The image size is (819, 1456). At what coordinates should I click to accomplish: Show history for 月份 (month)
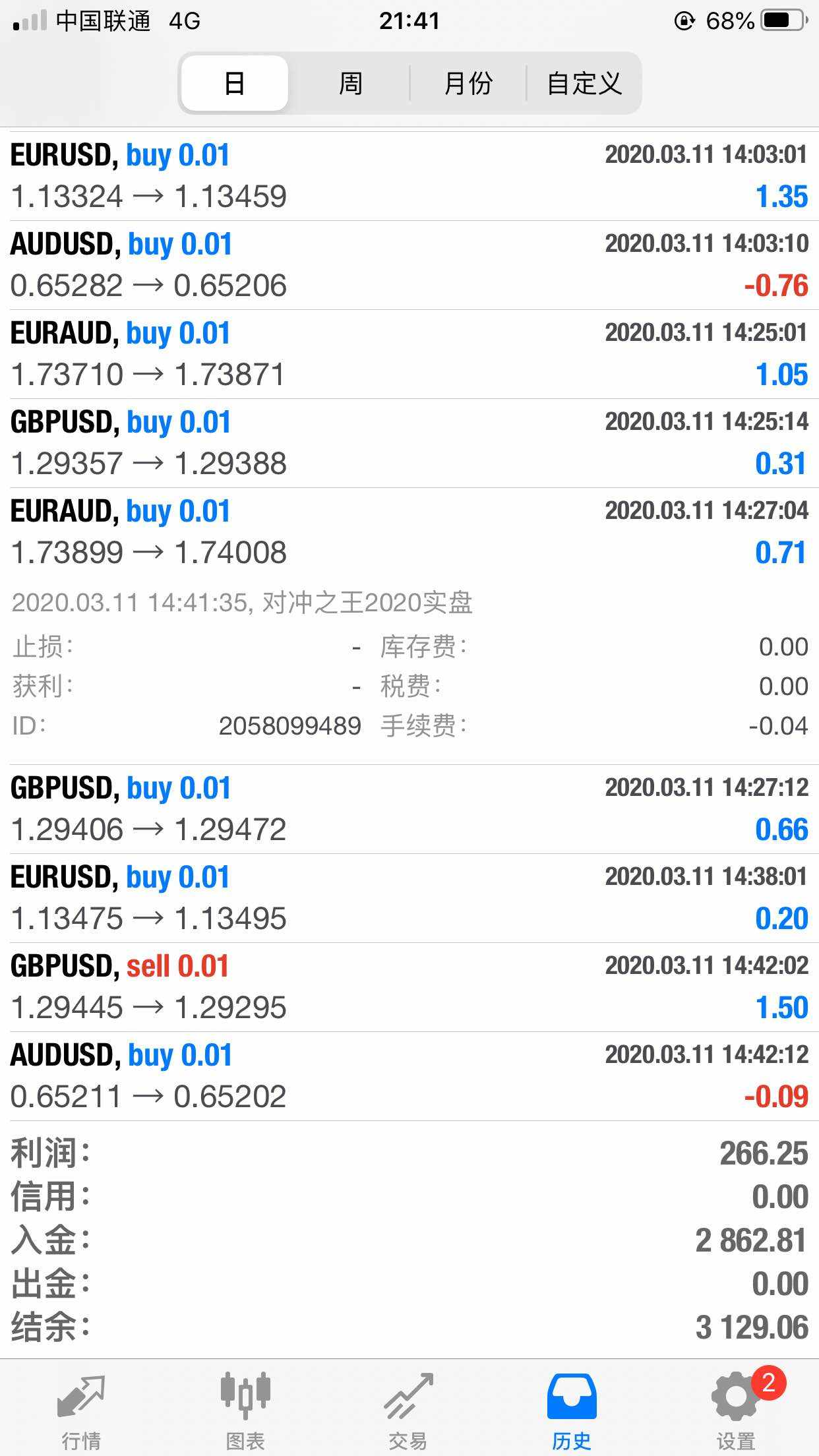click(468, 84)
